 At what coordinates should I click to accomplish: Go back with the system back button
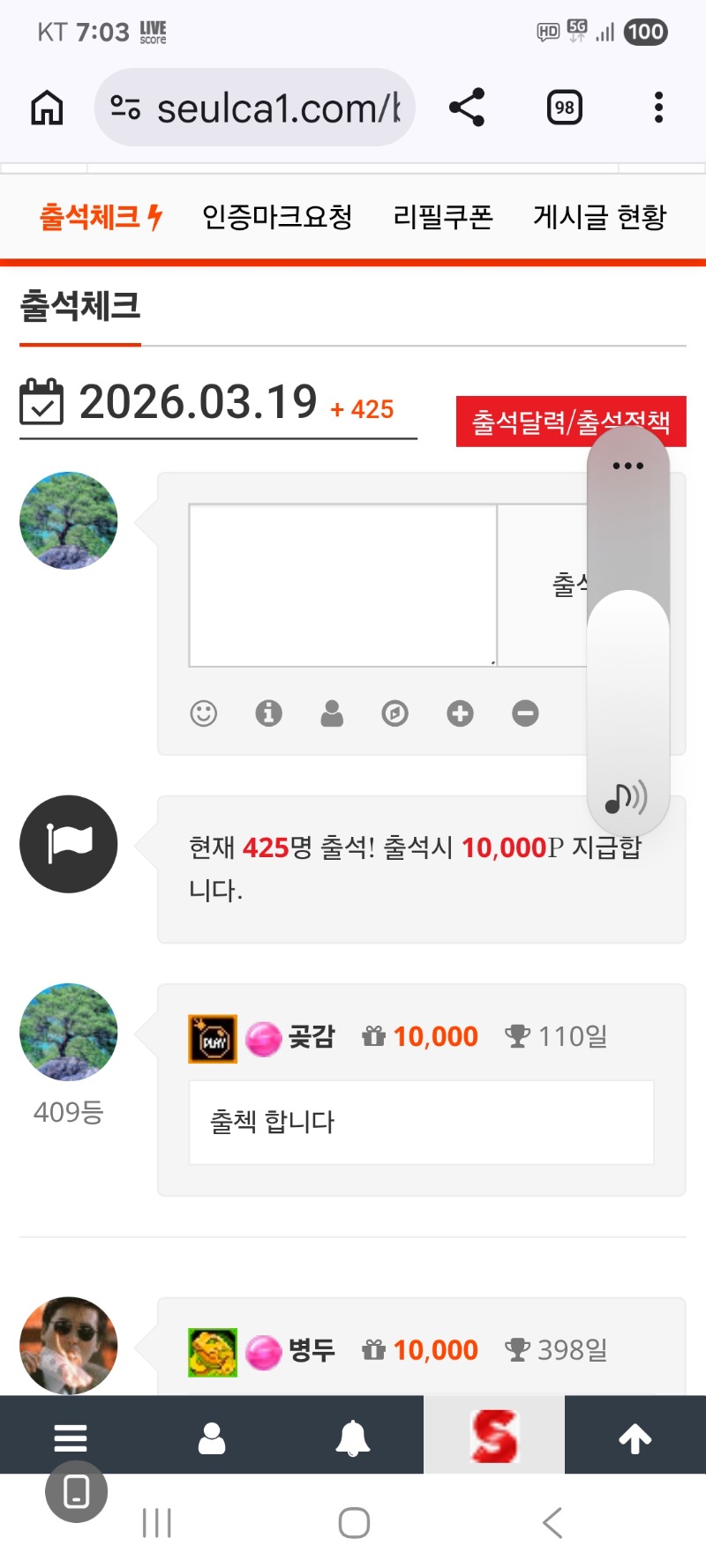552,1523
